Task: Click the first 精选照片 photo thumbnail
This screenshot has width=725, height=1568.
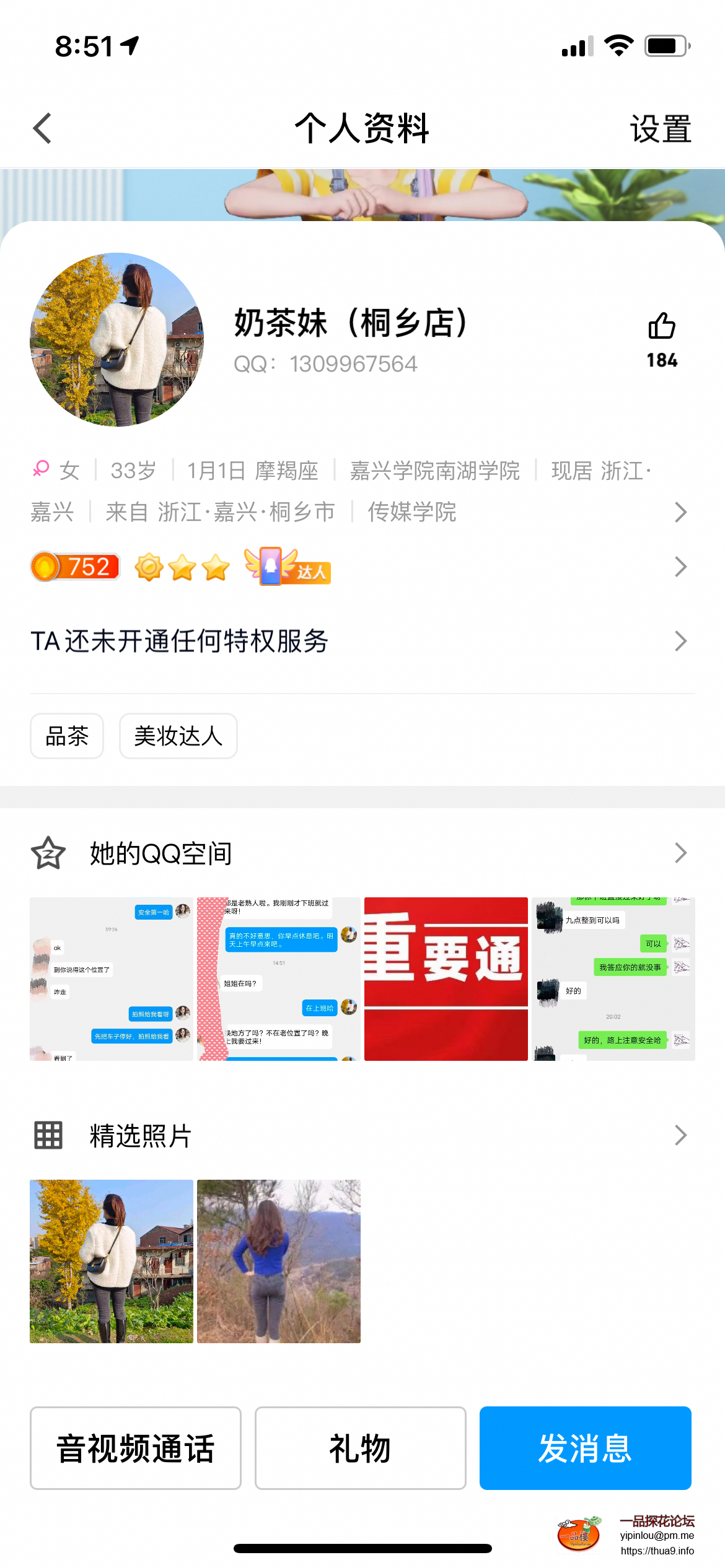Action: tap(110, 1263)
